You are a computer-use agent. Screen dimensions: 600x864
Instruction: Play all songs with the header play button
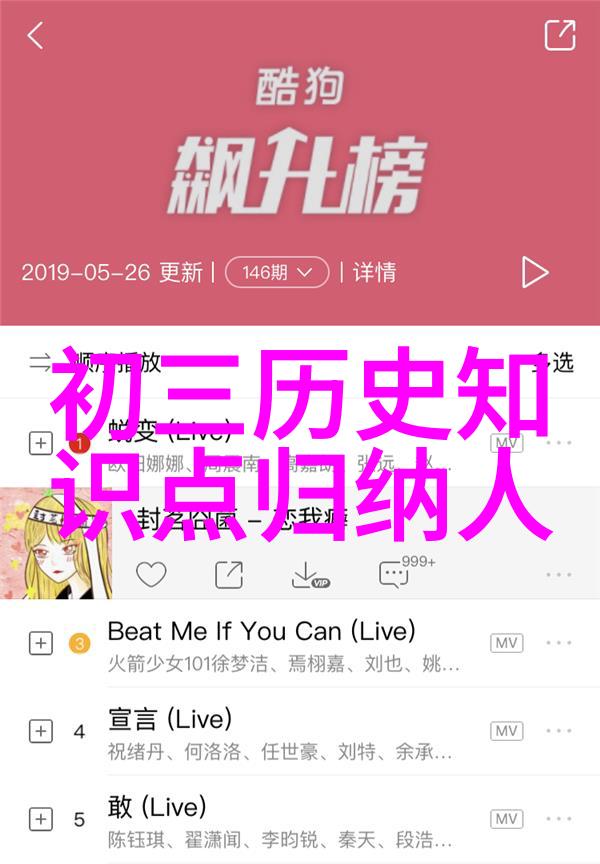(535, 272)
